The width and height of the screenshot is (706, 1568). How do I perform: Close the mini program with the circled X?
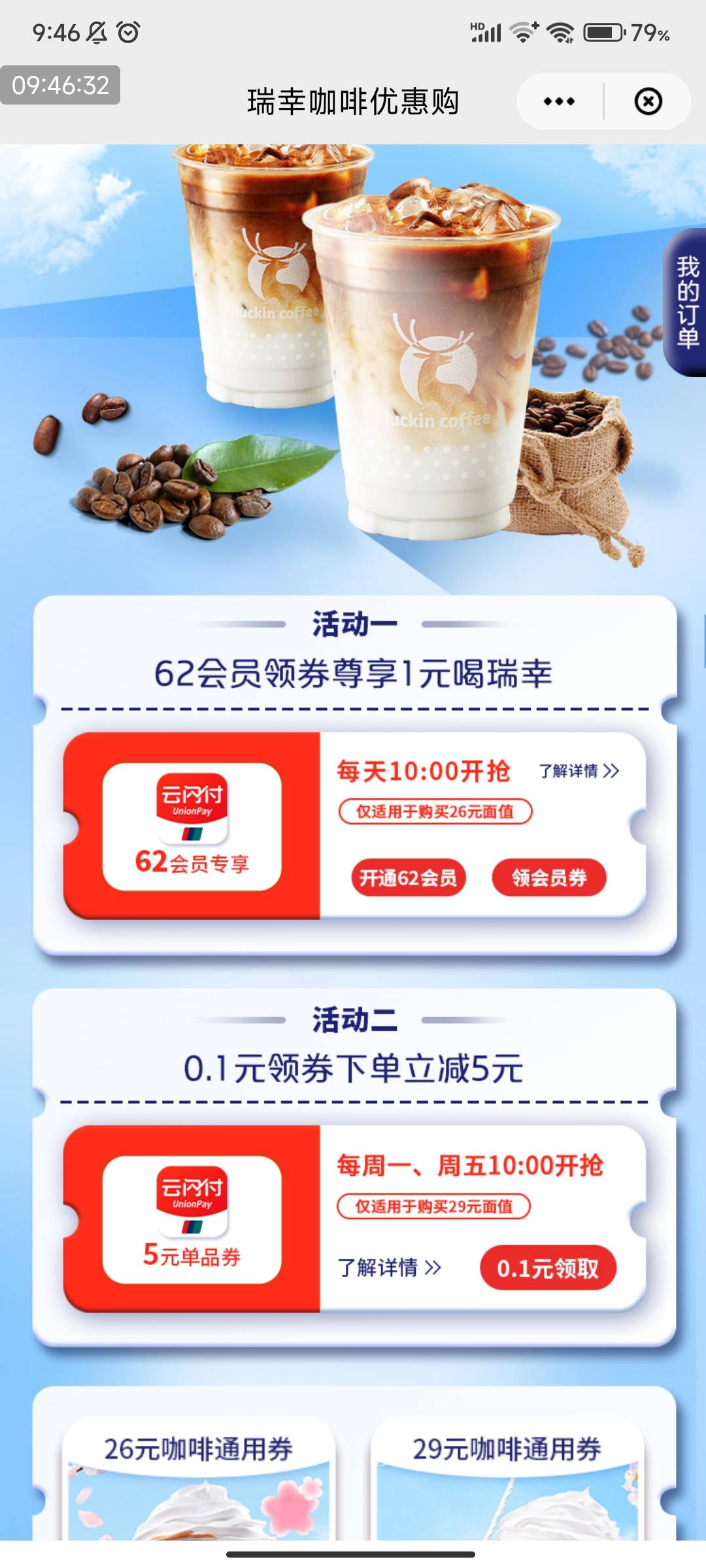[x=648, y=101]
